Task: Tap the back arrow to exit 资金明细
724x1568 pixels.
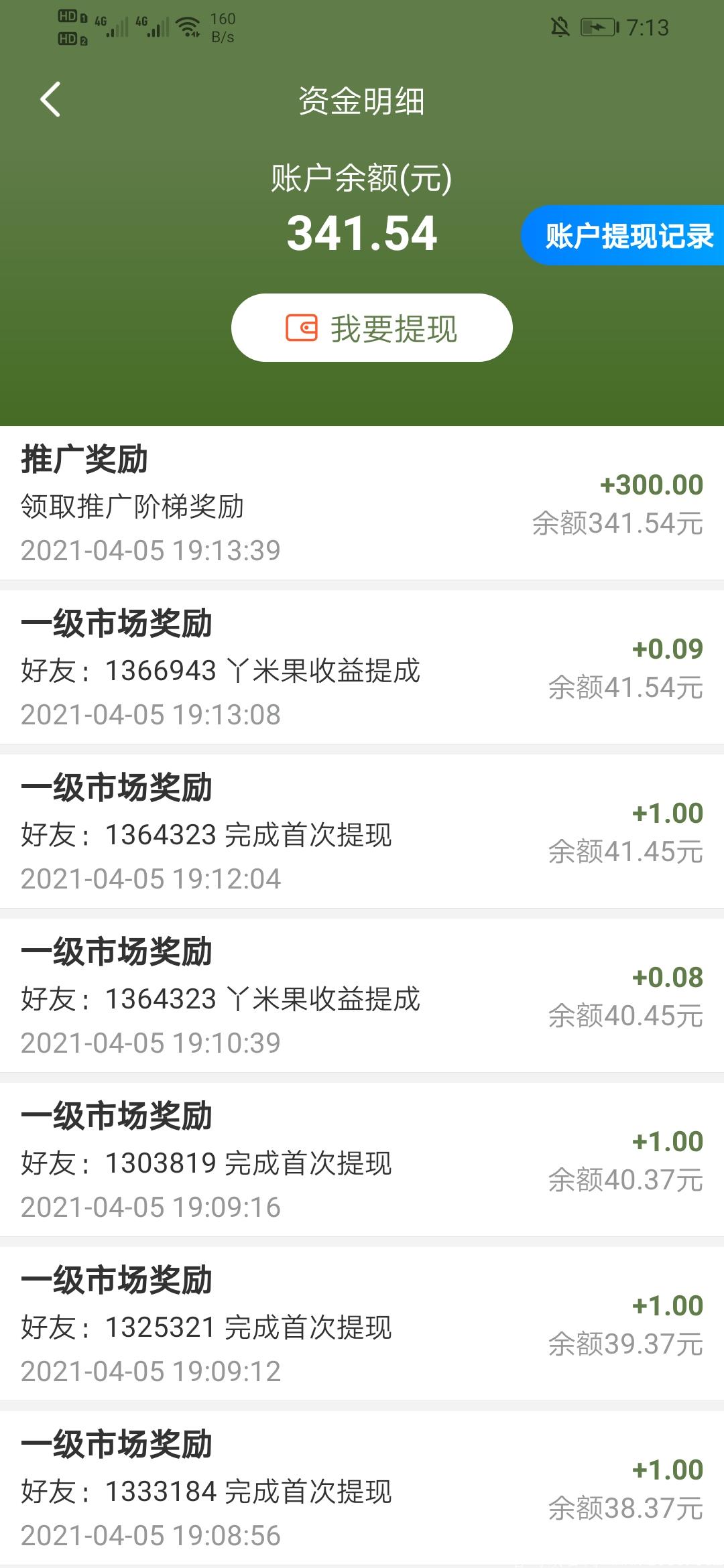Action: pyautogui.click(x=50, y=100)
